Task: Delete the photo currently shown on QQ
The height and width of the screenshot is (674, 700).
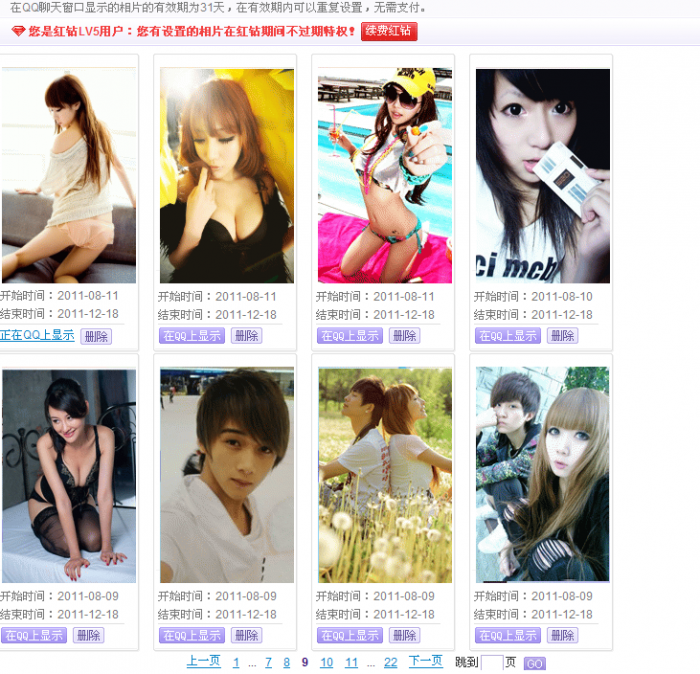Action: click(96, 336)
